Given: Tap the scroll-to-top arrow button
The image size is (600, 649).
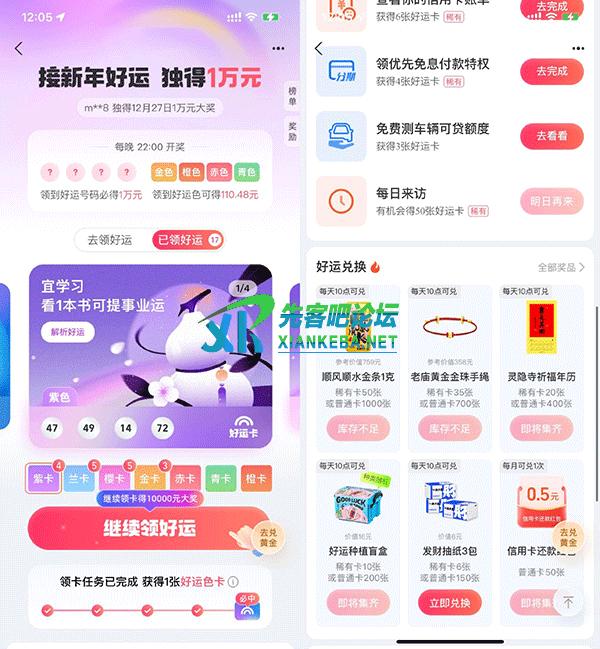Looking at the screenshot, I should (568, 601).
